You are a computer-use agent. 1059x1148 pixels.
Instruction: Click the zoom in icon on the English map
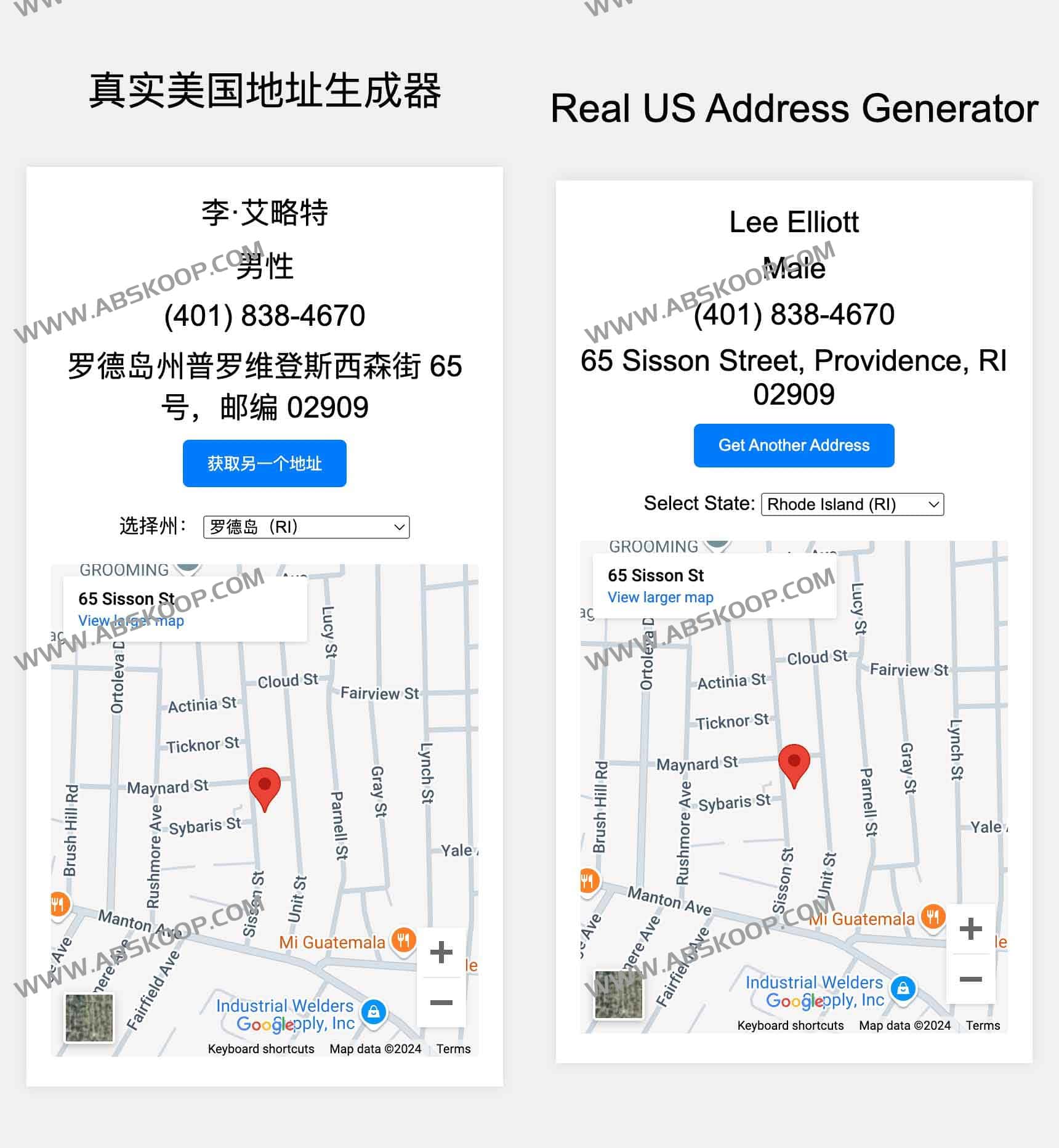[972, 930]
